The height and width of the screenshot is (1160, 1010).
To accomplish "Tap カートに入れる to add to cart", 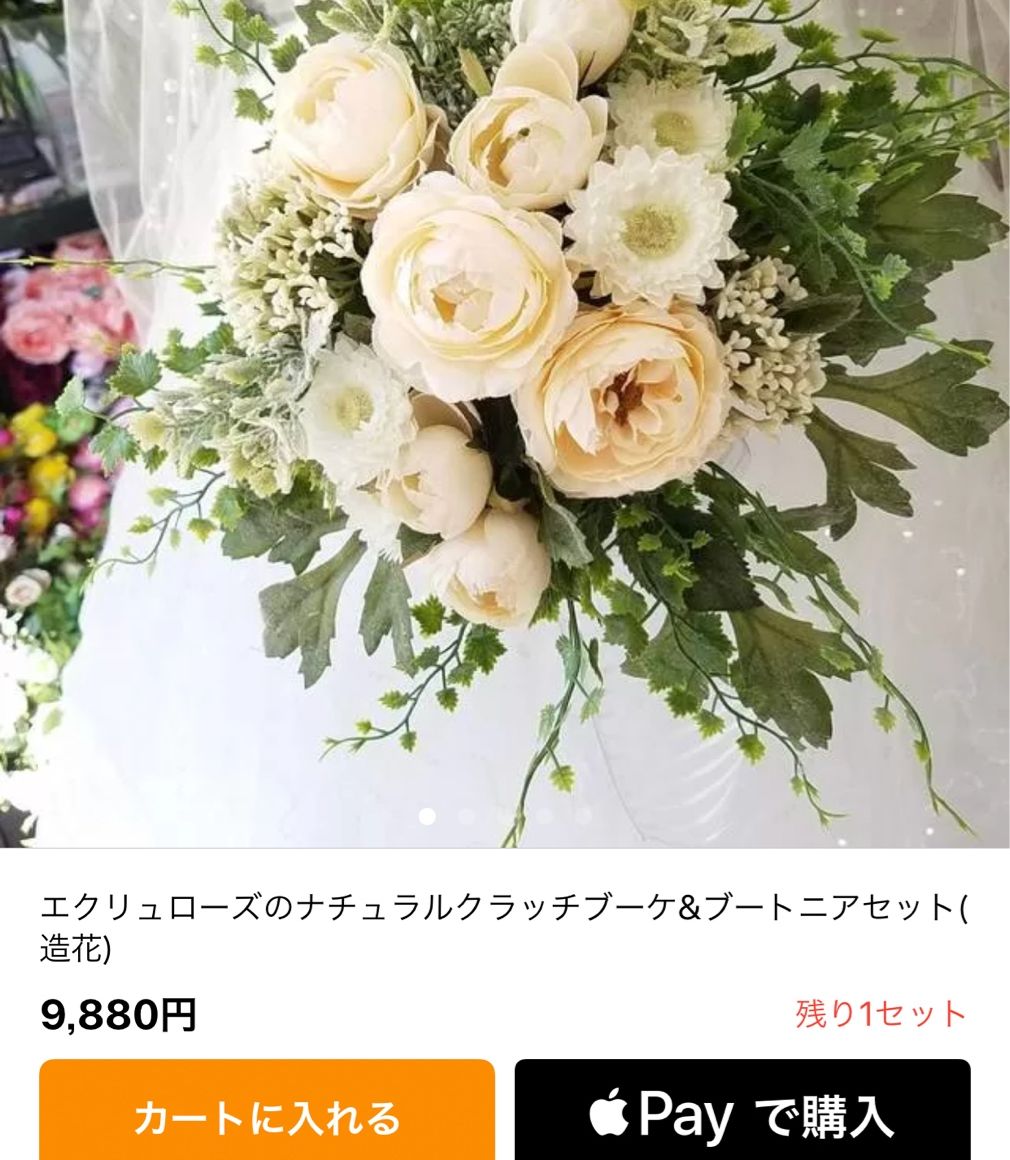I will [267, 1115].
